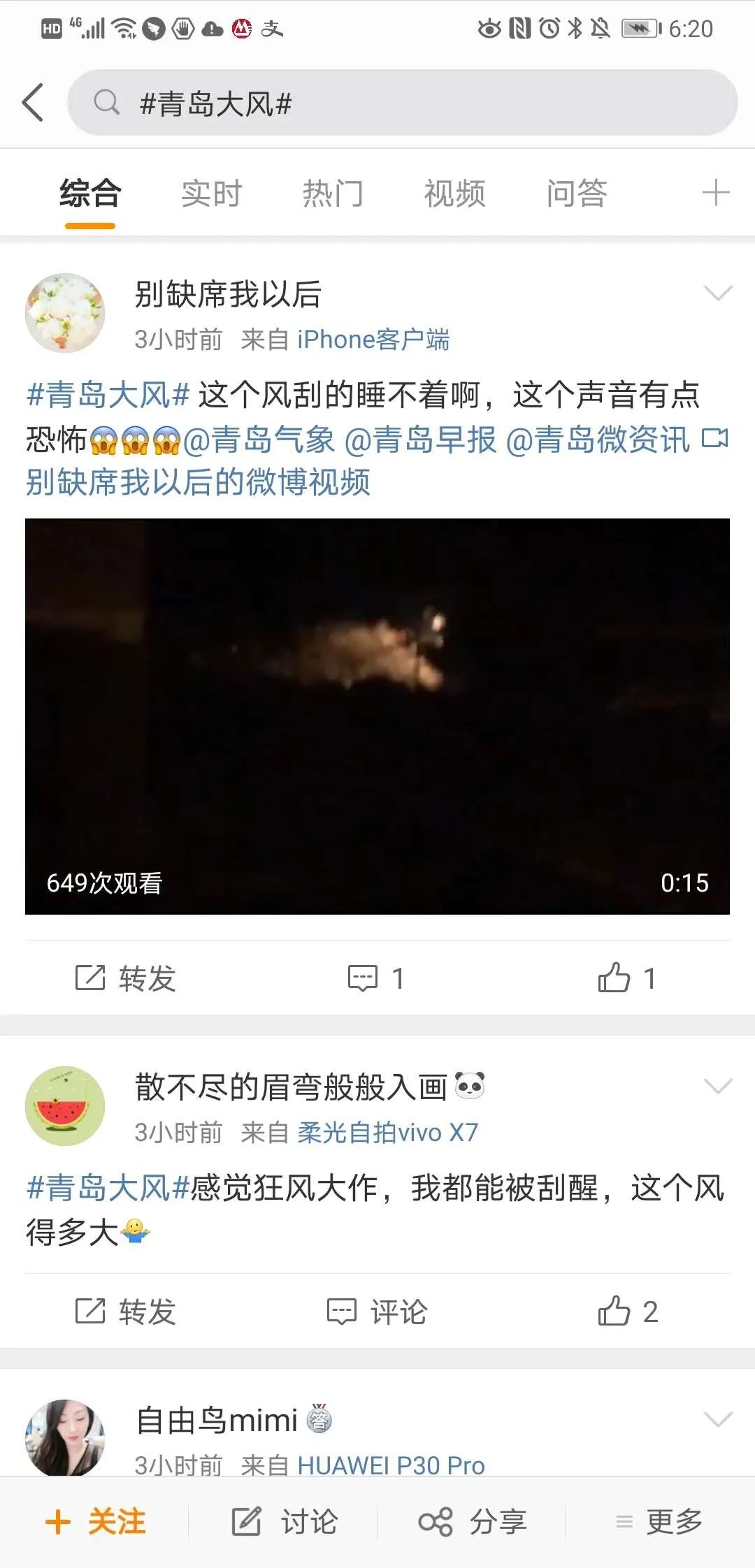The height and width of the screenshot is (1568, 755).
Task: Open the @青岛气象 mention link
Action: click(259, 440)
